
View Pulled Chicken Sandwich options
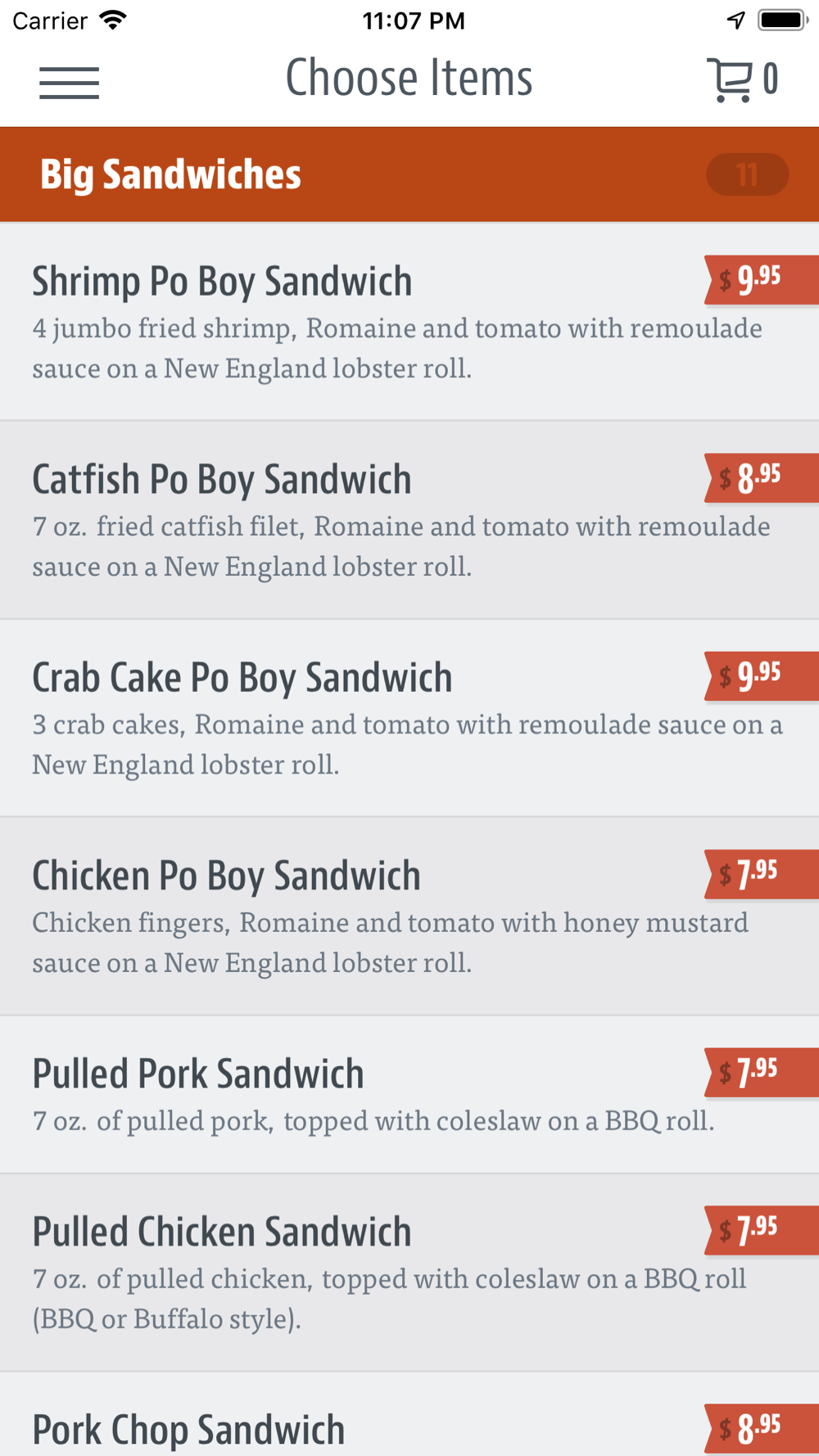[x=409, y=1273]
